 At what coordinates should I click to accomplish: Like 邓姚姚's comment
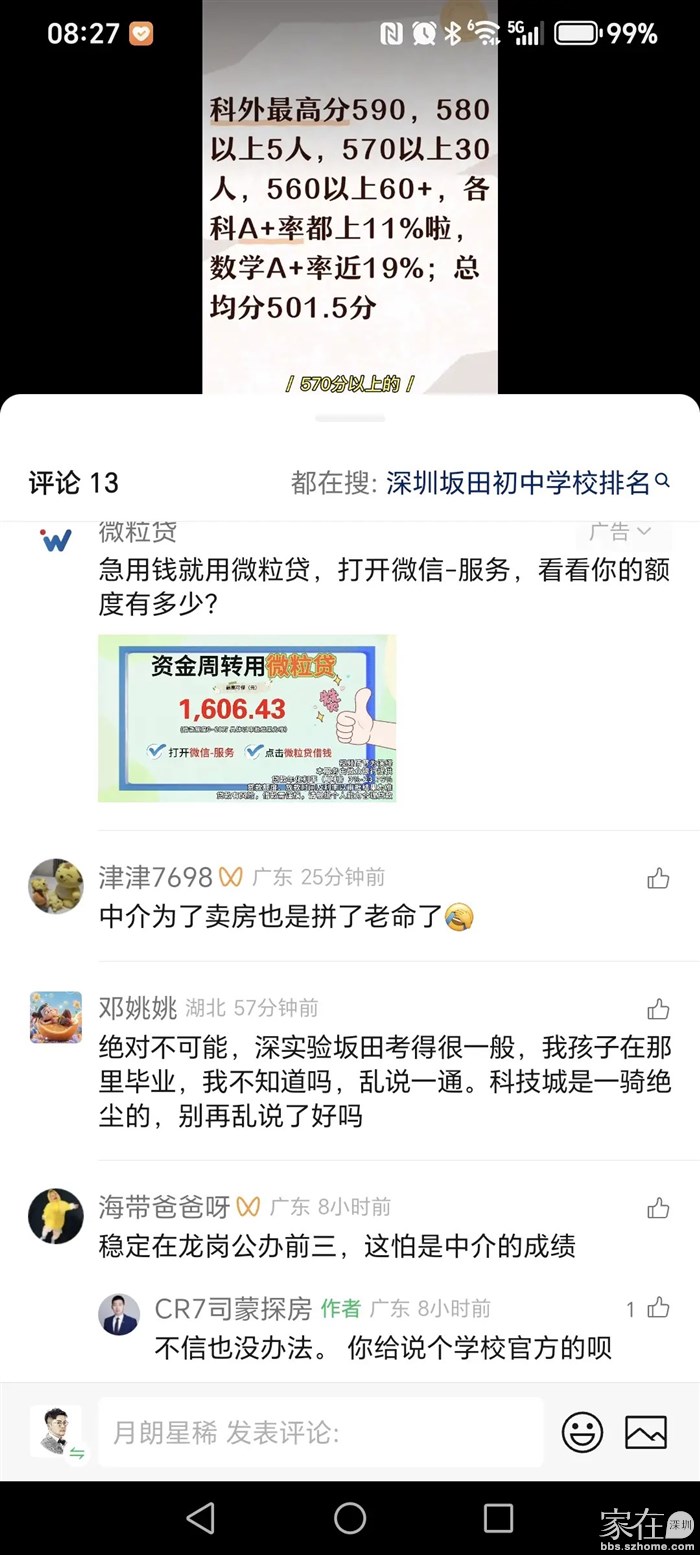(658, 1008)
